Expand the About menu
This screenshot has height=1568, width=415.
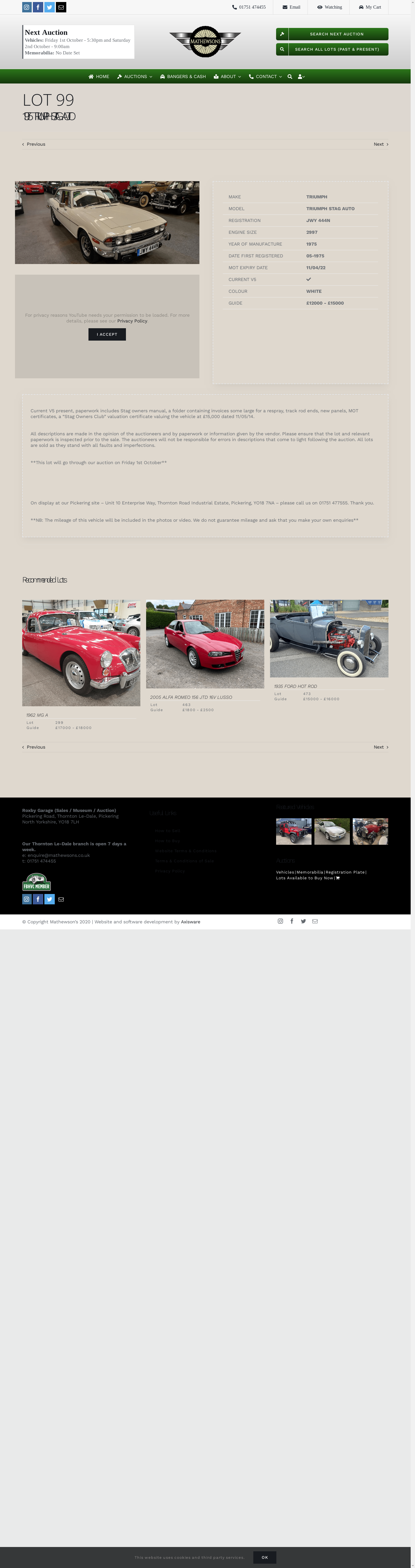227,77
